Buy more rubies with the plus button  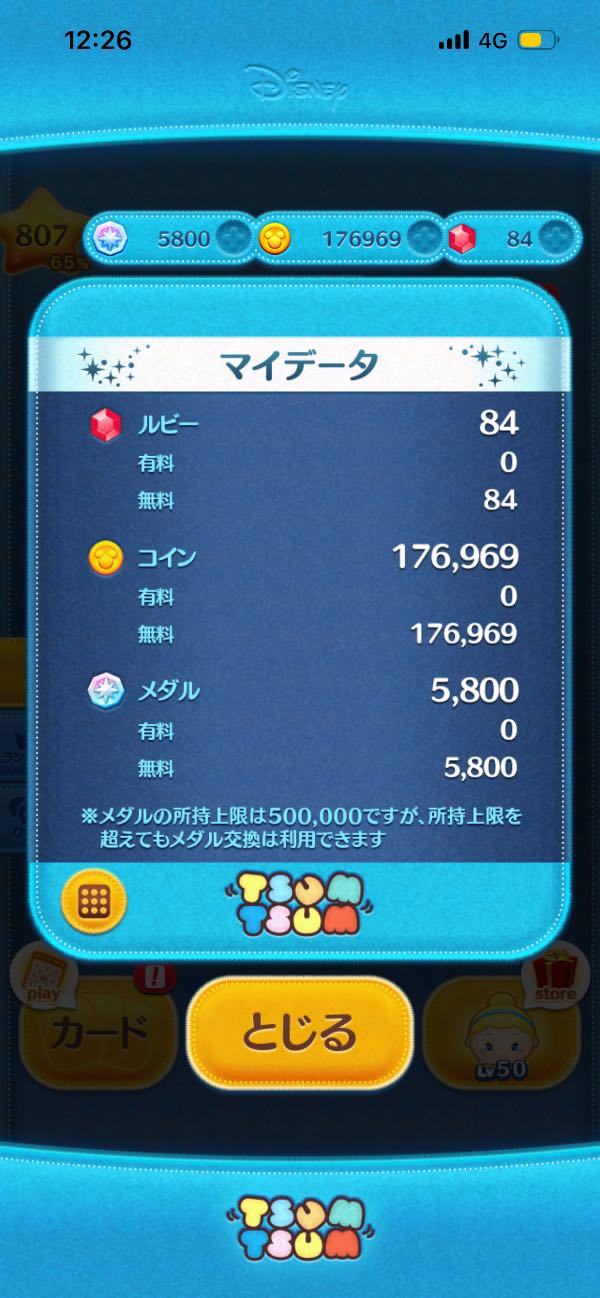tap(554, 238)
